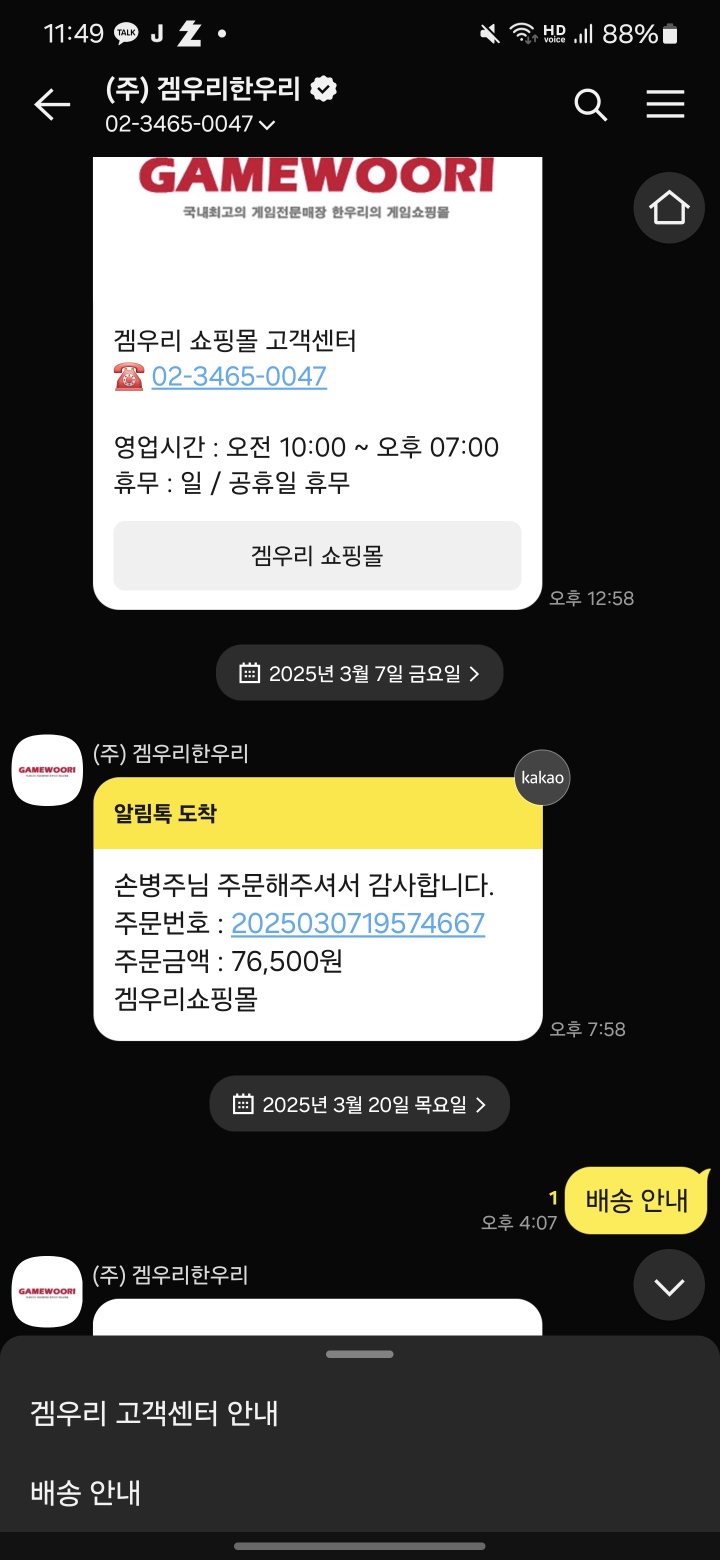Open search in this chat

click(x=591, y=105)
